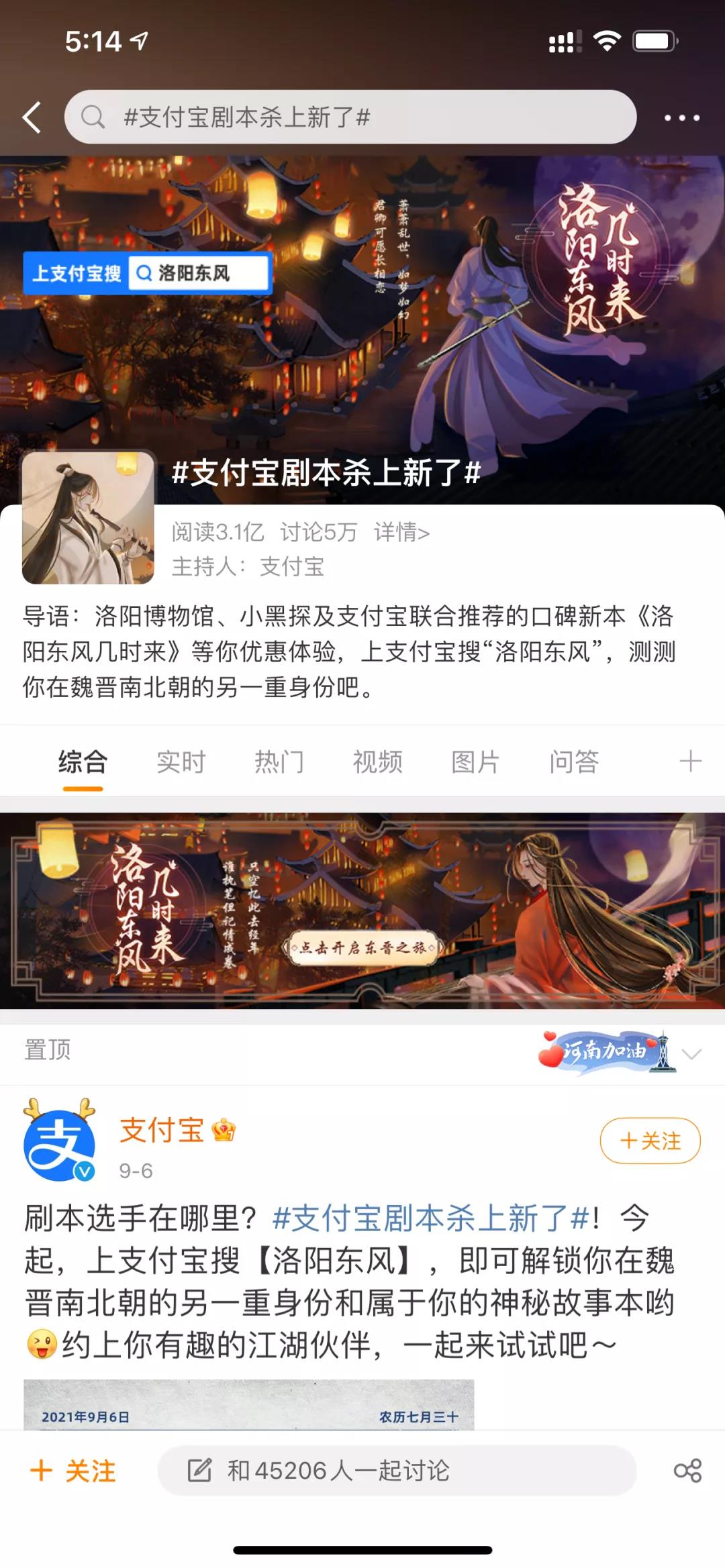The image size is (725, 1568).
Task: Expand the chevron next to 河南加油 badge
Action: pyautogui.click(x=691, y=1053)
